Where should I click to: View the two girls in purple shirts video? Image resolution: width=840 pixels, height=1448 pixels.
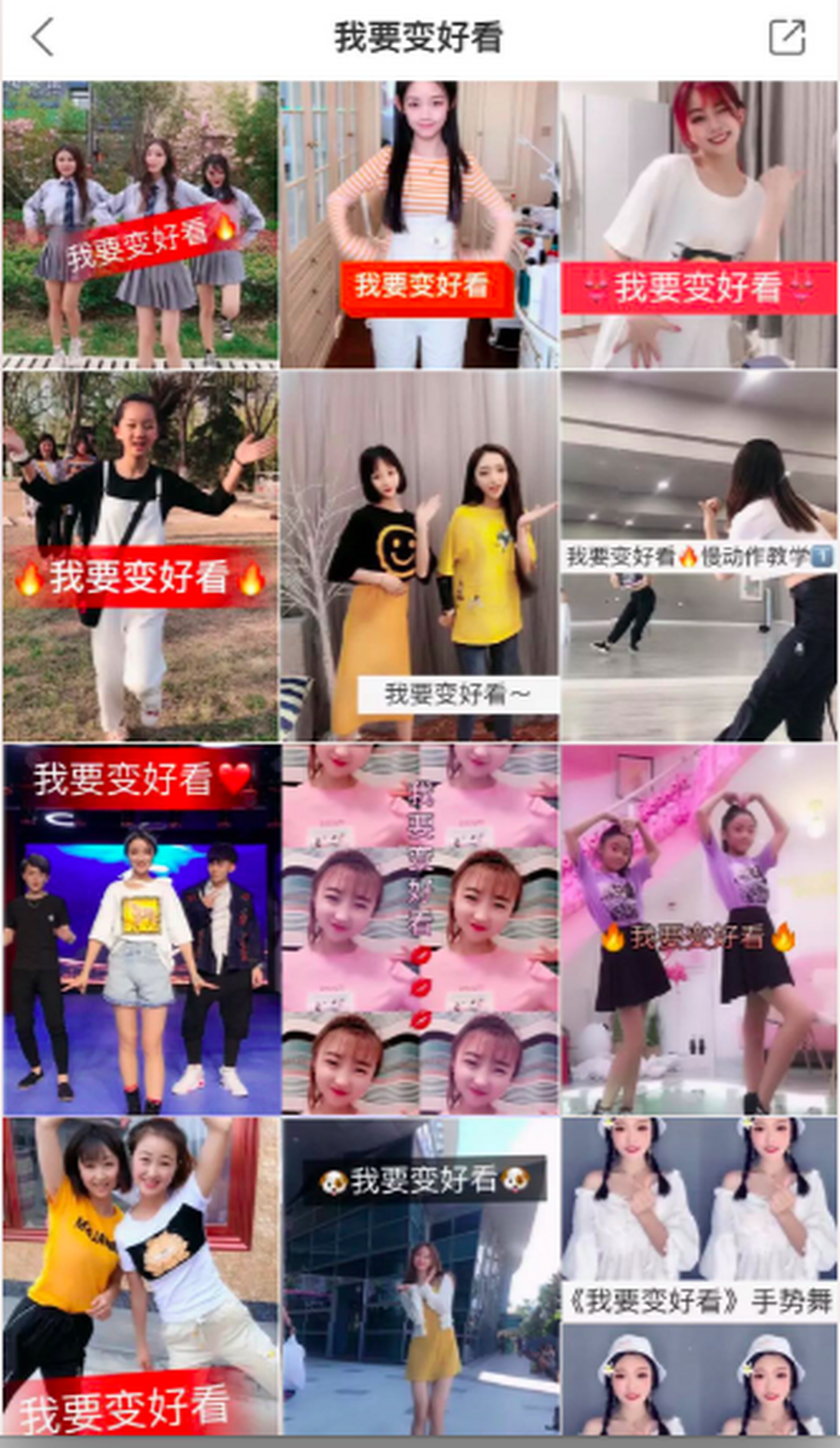698,929
